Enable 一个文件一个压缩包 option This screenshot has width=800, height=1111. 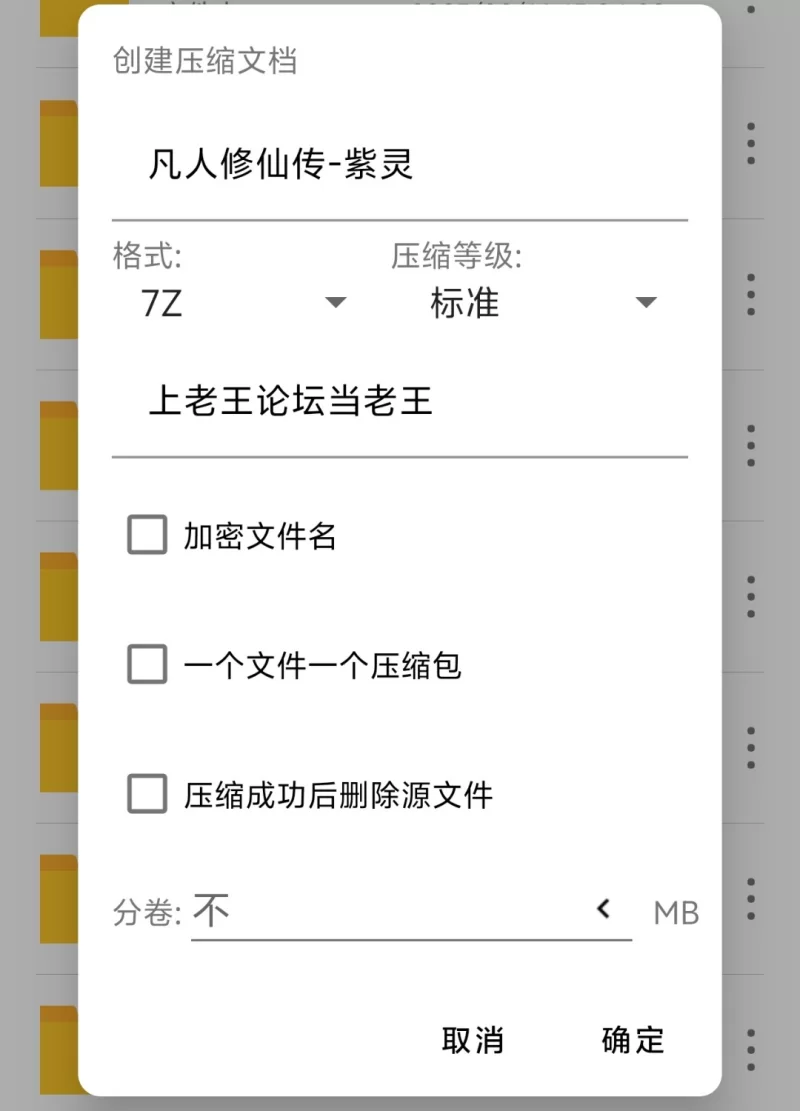(x=147, y=665)
